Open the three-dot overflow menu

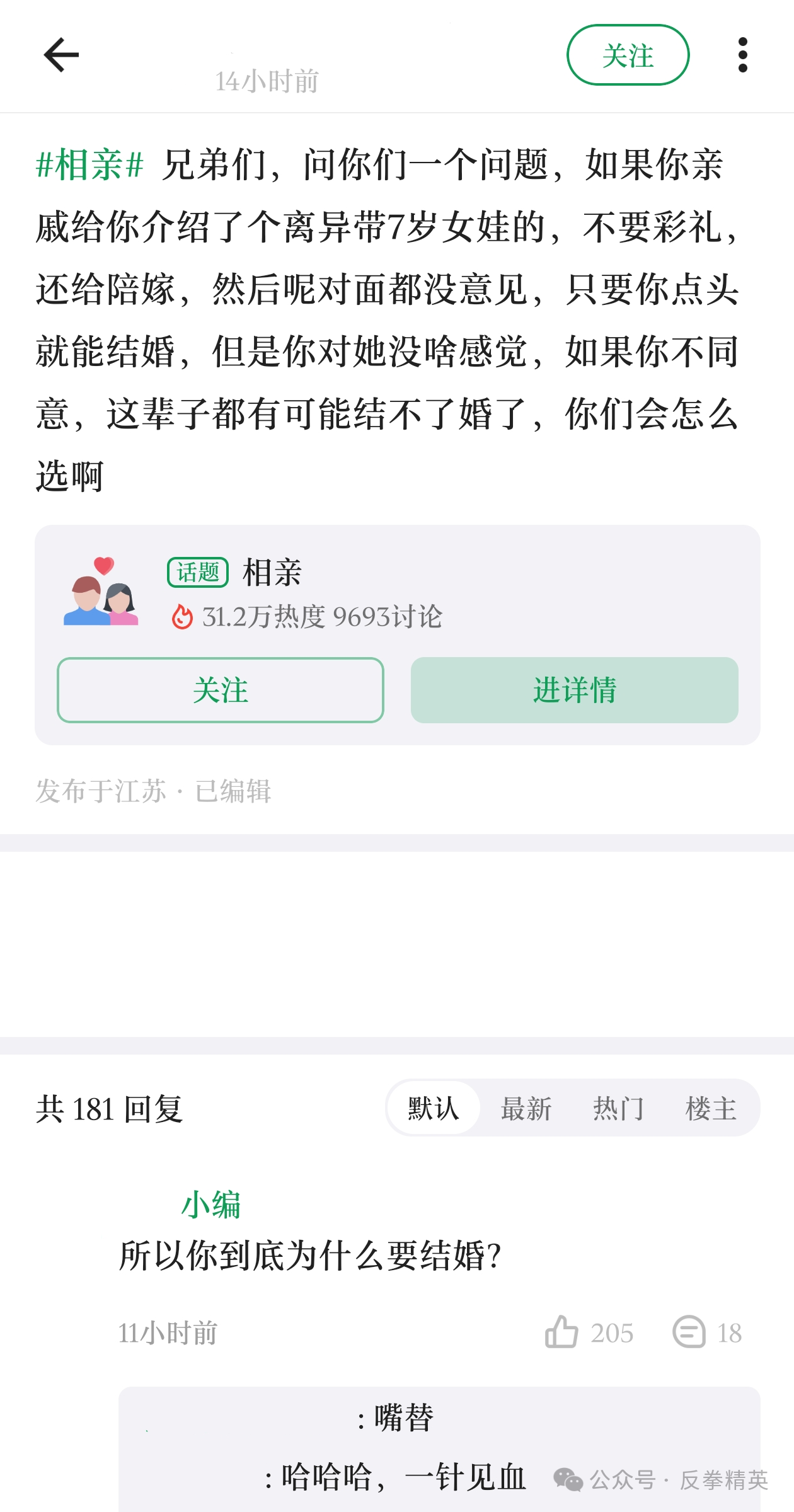(x=743, y=55)
